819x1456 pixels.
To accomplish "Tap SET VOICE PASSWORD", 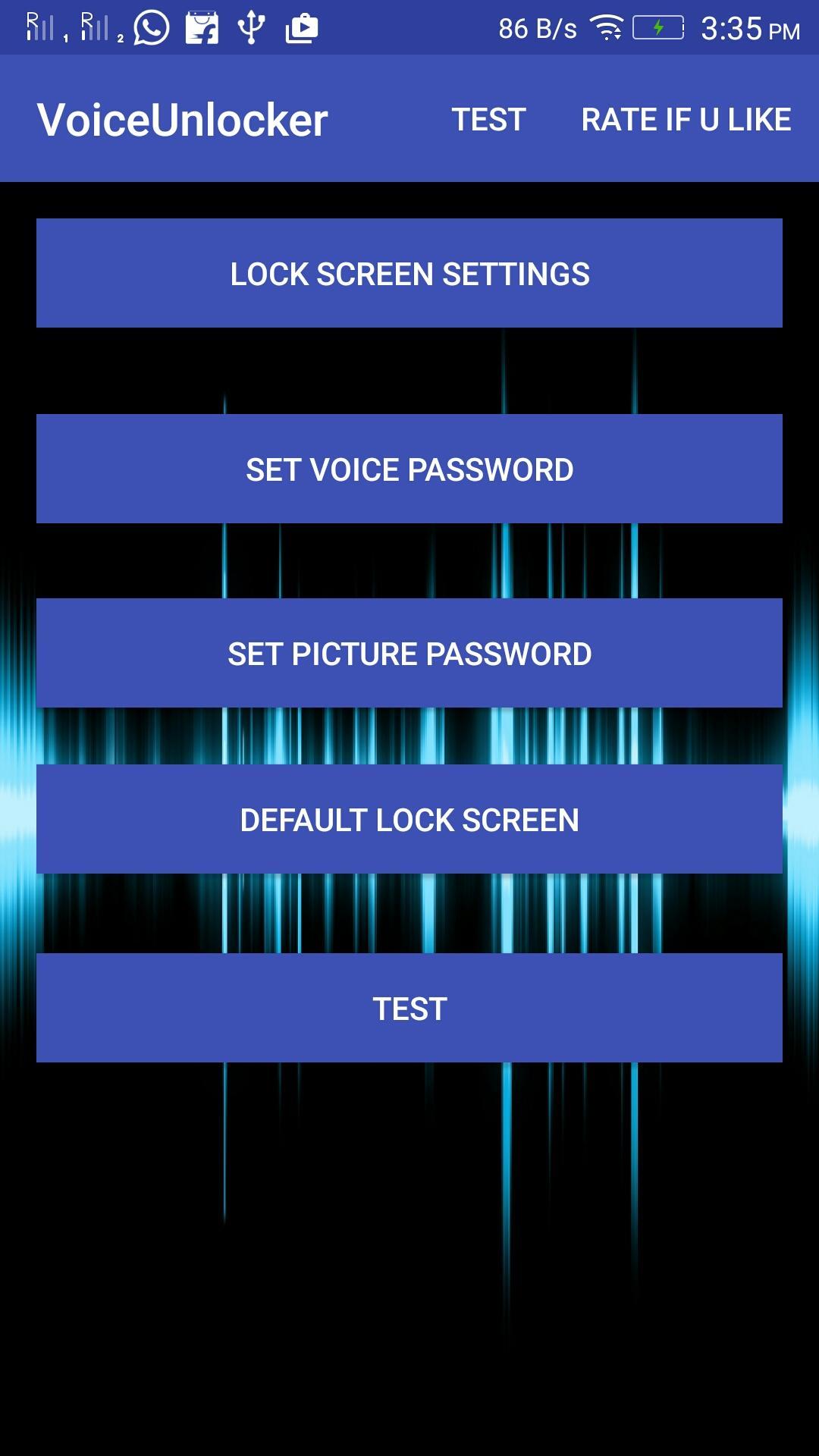I will pyautogui.click(x=409, y=469).
